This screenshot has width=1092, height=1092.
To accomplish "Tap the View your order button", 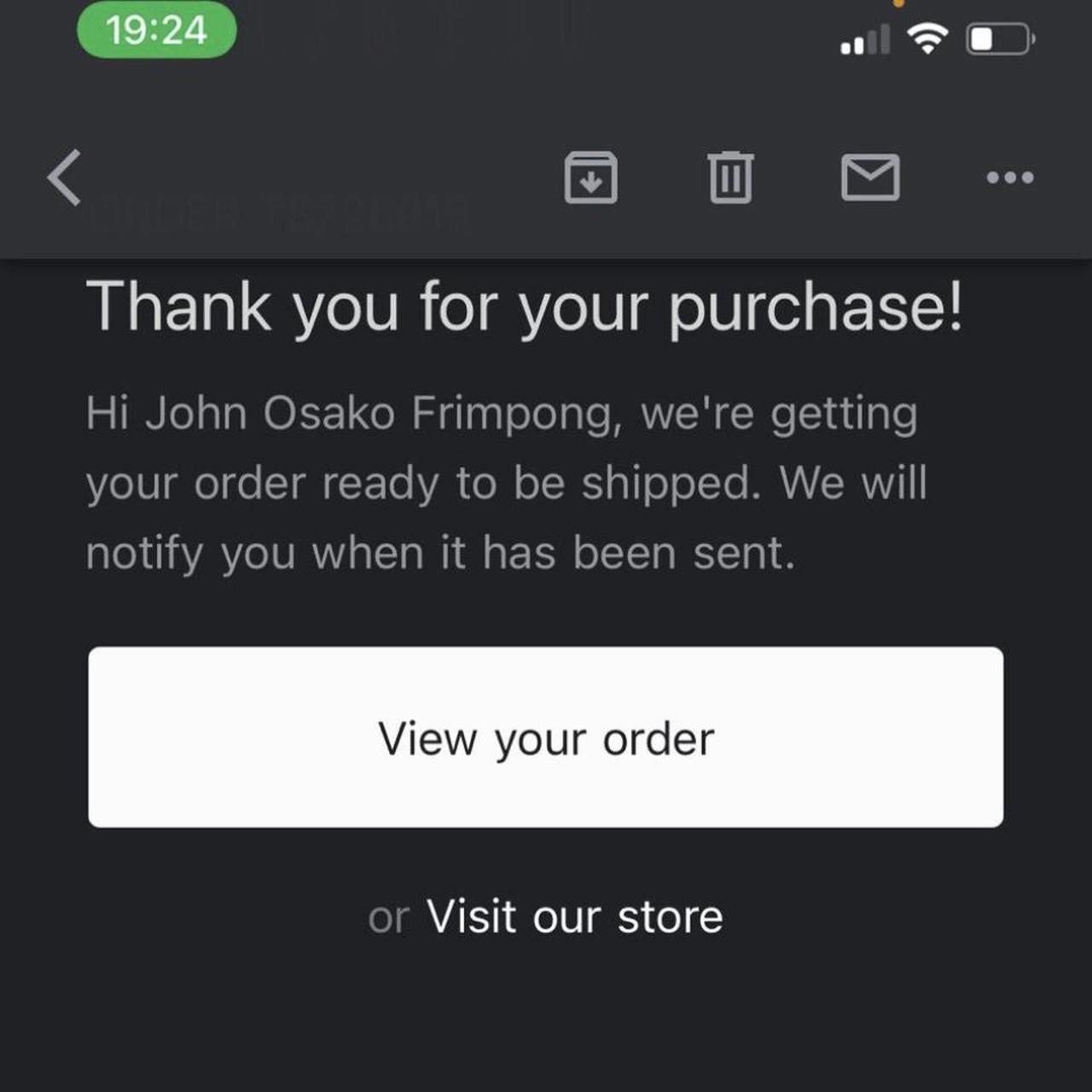I will pos(546,737).
